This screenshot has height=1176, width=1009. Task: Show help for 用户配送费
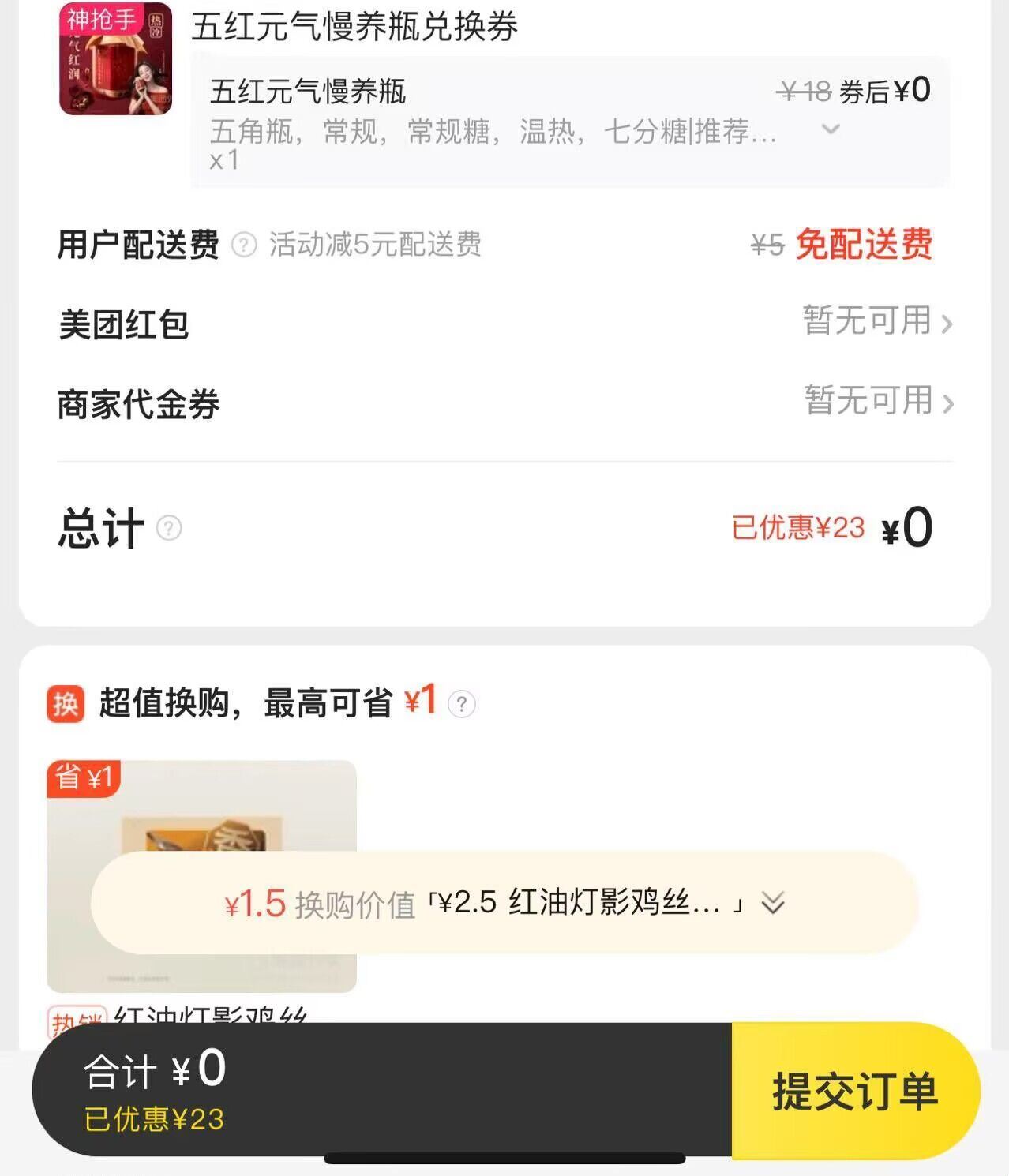[244, 245]
